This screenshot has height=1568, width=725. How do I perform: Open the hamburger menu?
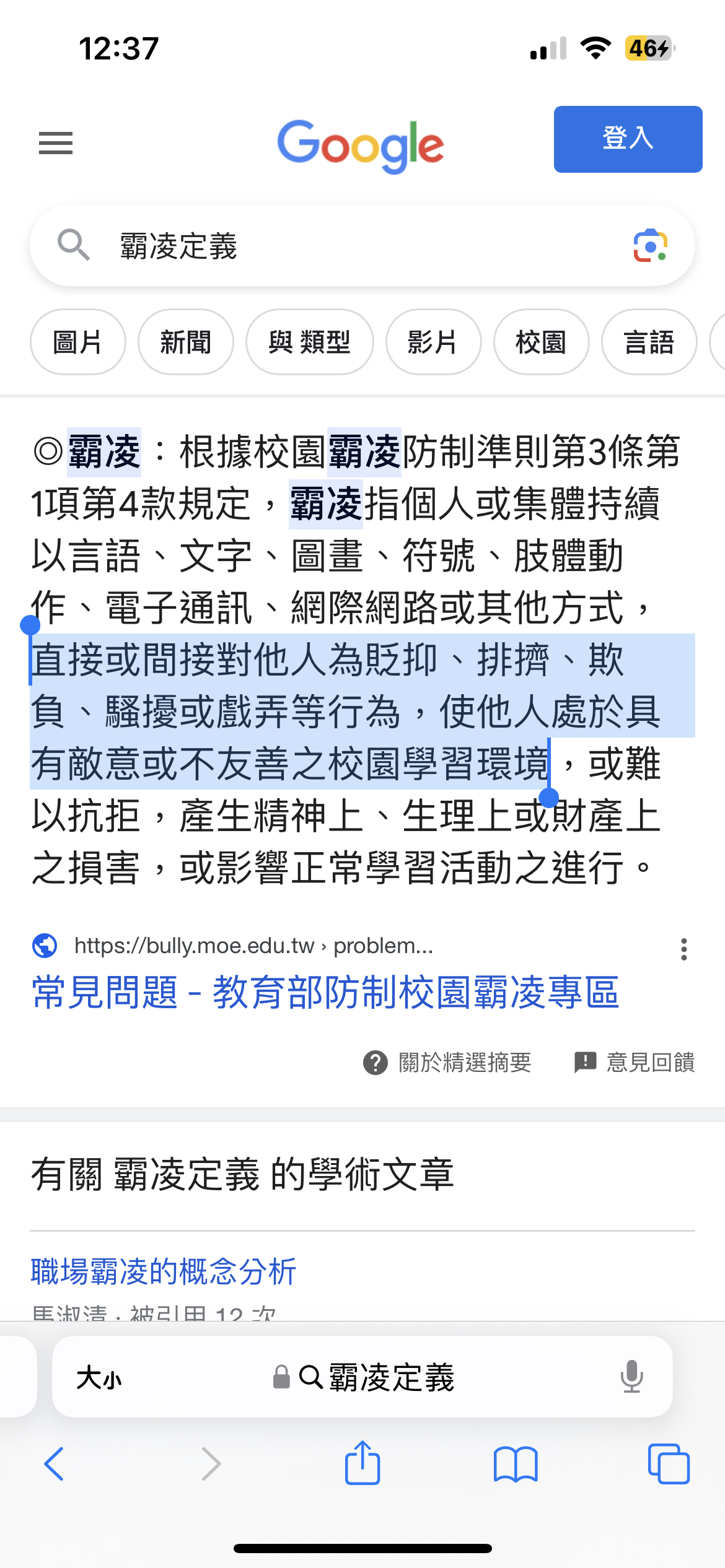coord(56,143)
